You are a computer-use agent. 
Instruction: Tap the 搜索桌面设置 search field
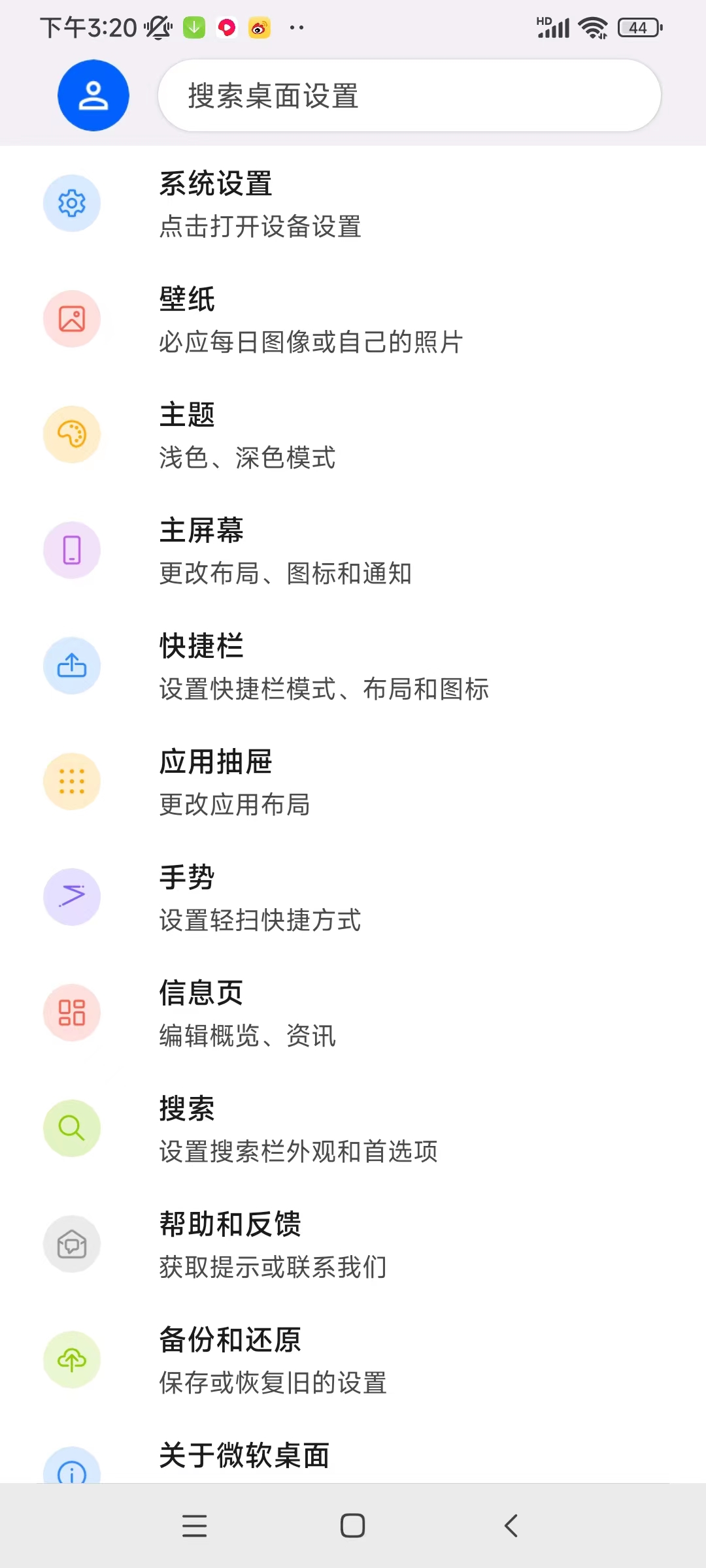click(409, 95)
